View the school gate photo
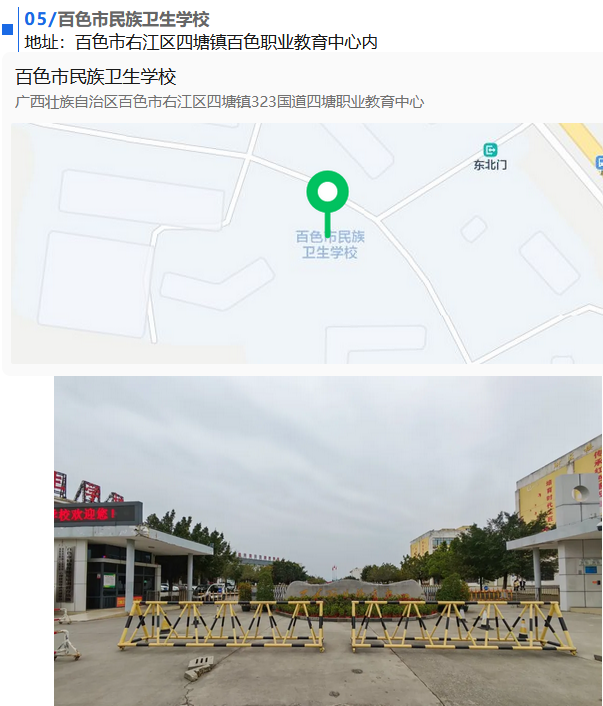Viewport: 603px width, 706px height. click(328, 540)
